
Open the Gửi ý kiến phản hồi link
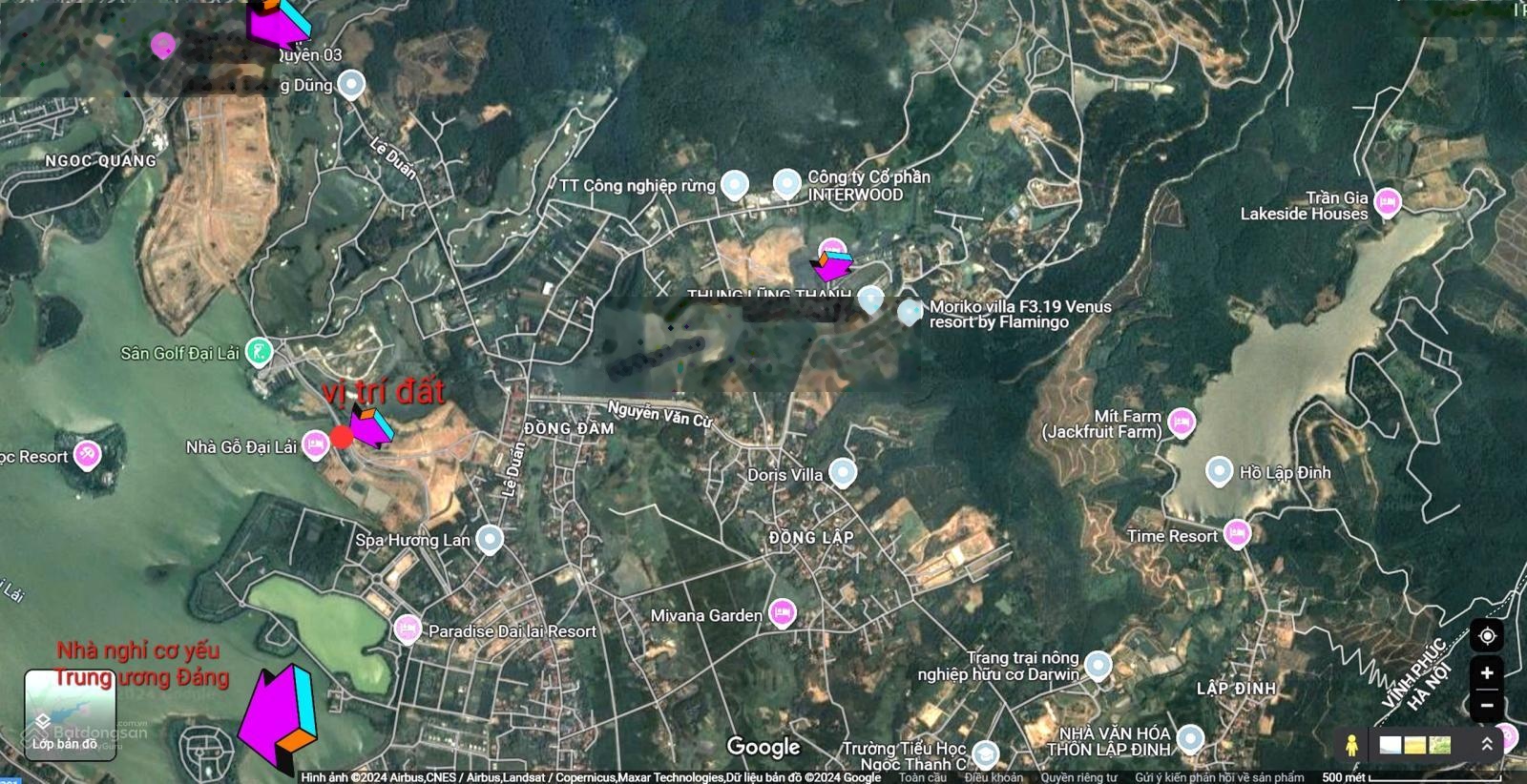point(1219,777)
